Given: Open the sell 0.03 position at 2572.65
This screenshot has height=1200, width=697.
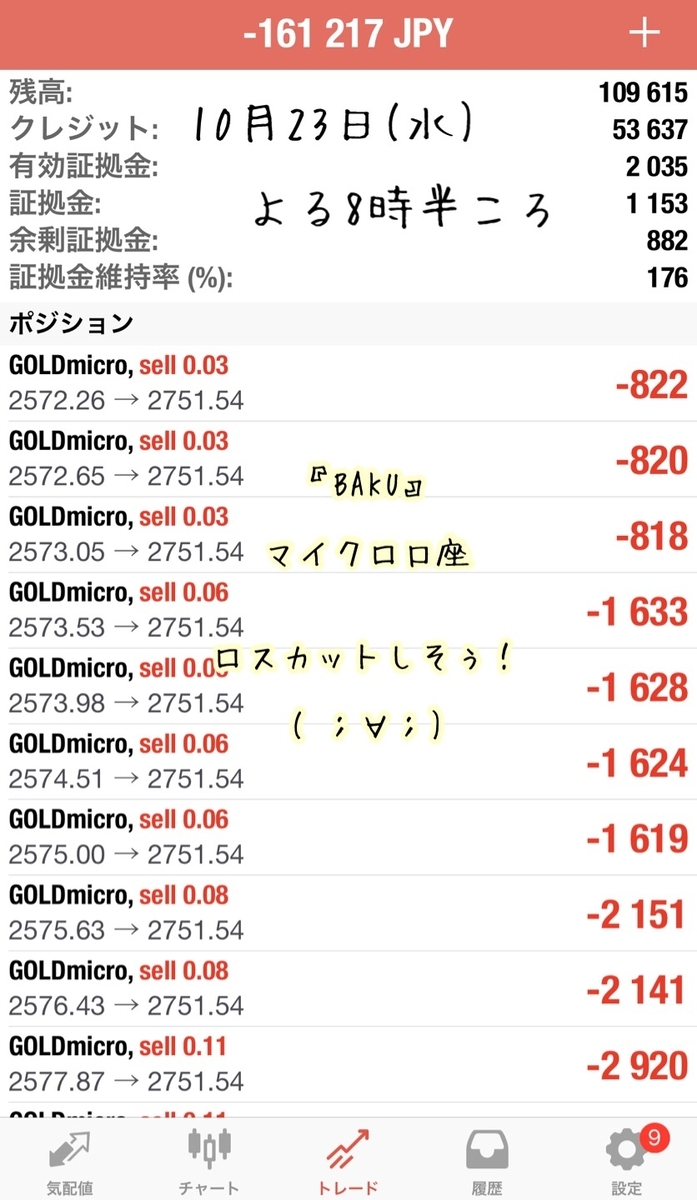Looking at the screenshot, I should (348, 460).
